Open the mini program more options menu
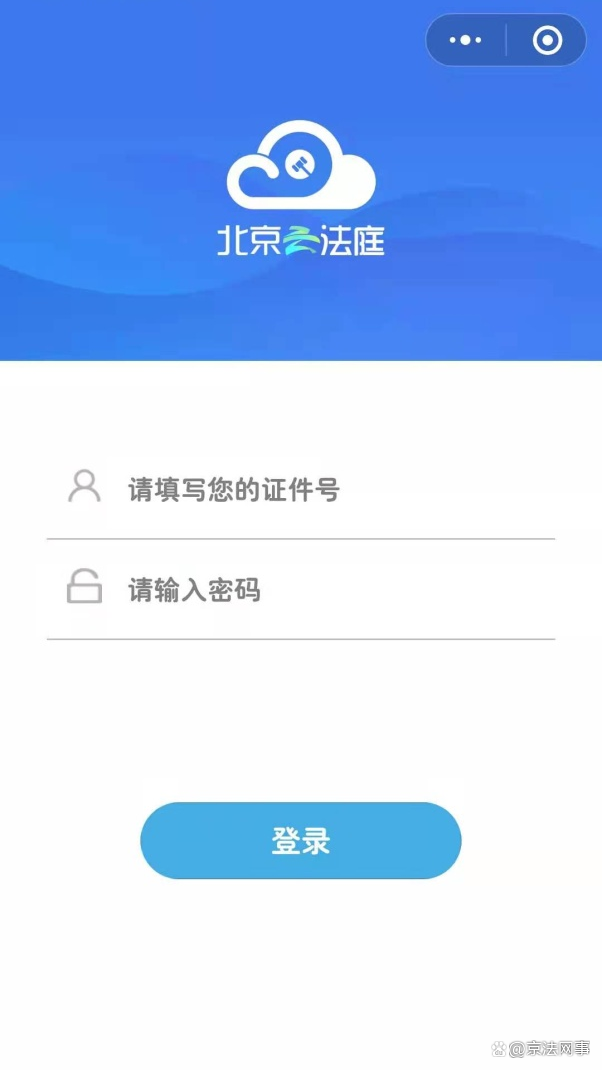 pyautogui.click(x=466, y=41)
